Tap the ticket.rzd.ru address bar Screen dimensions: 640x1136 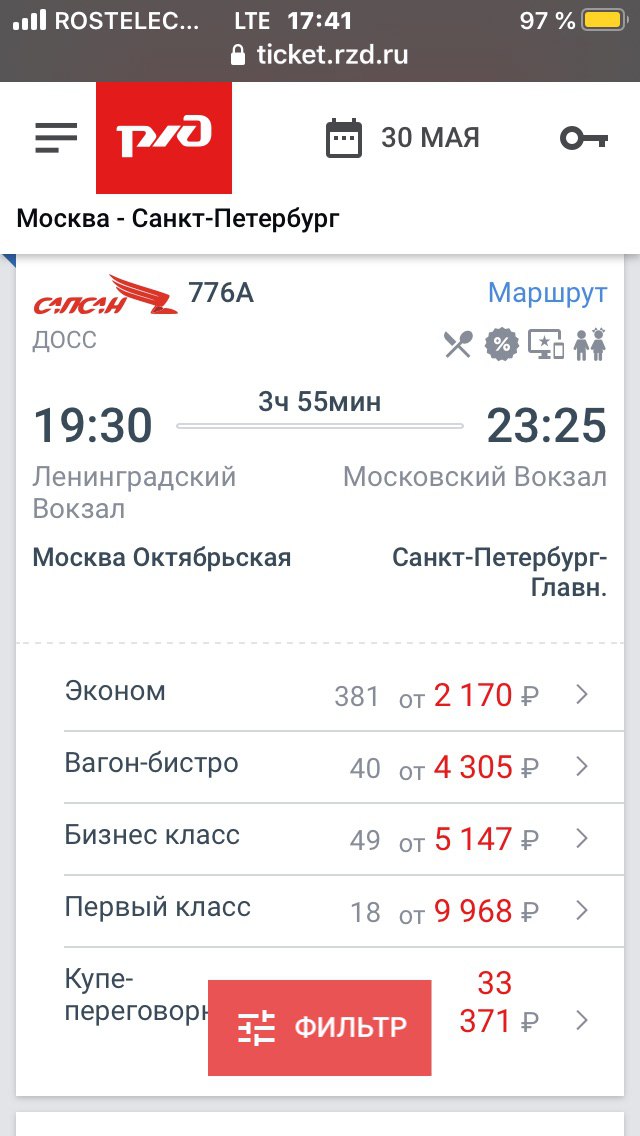click(320, 55)
